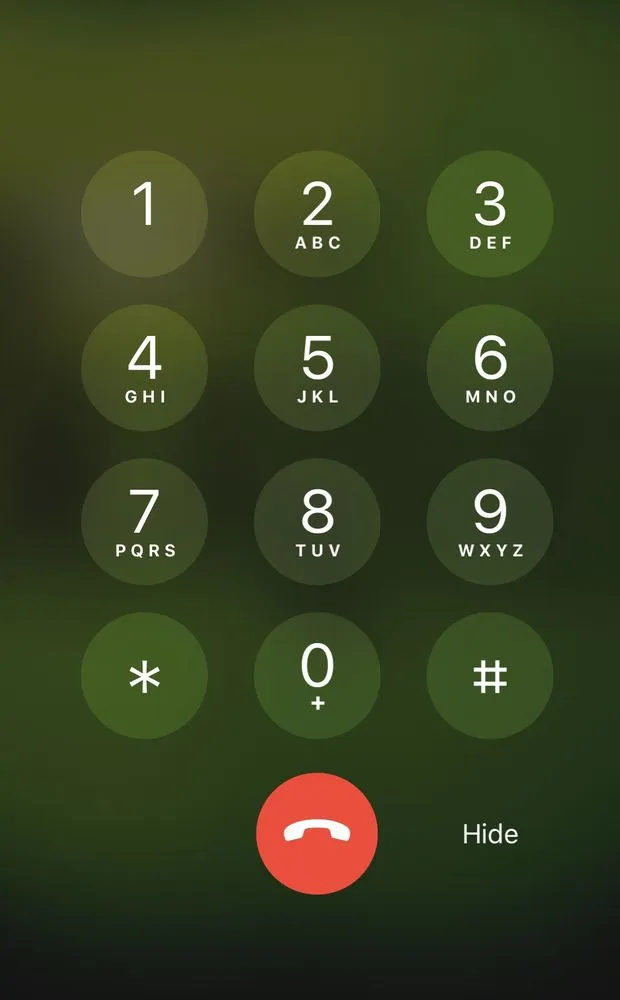This screenshot has width=620, height=1000.
Task: Select the 5 JKL key
Action: click(x=317, y=367)
